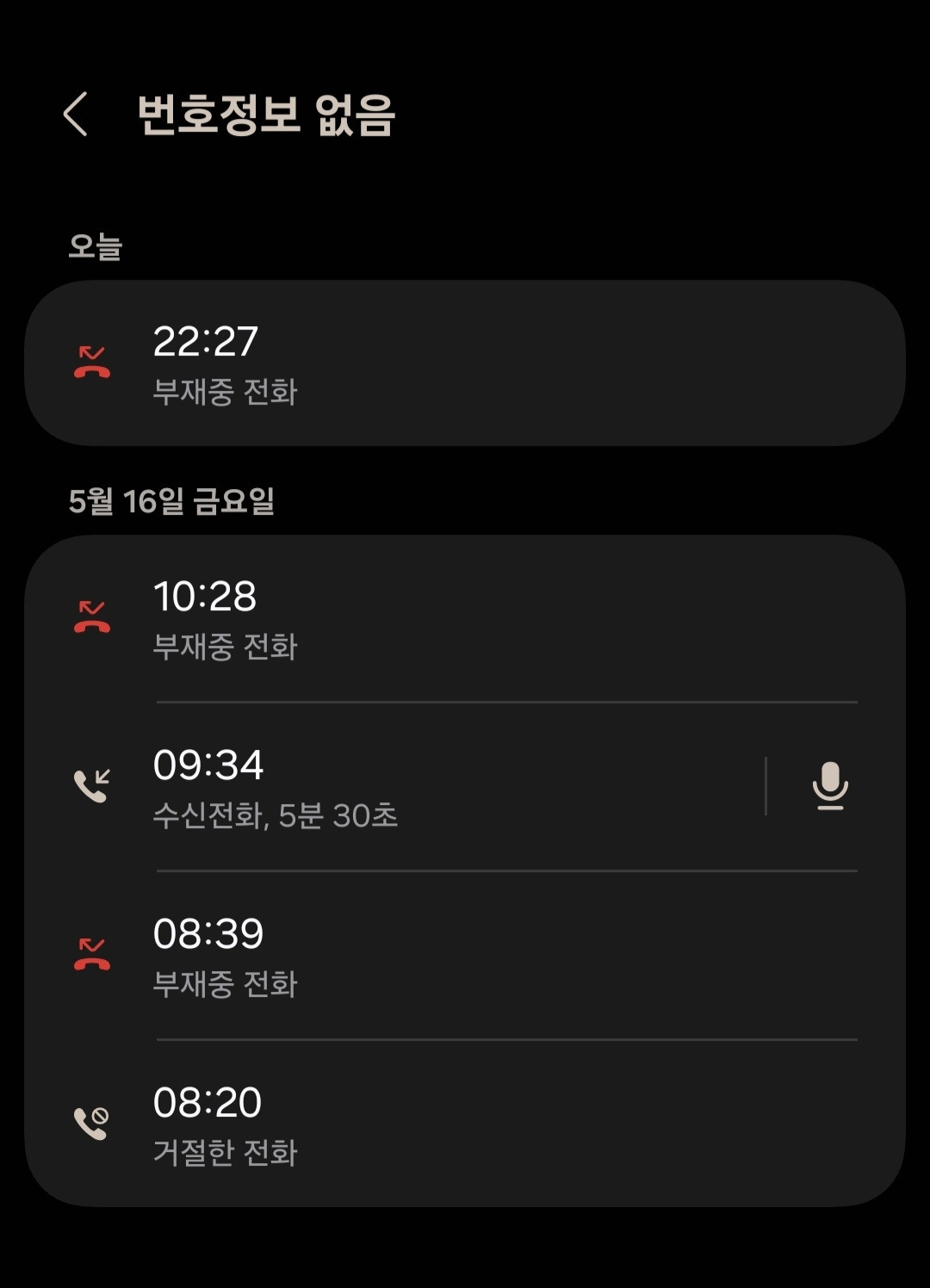
Task: Open today's 22:27 missed call entry
Action: point(465,362)
